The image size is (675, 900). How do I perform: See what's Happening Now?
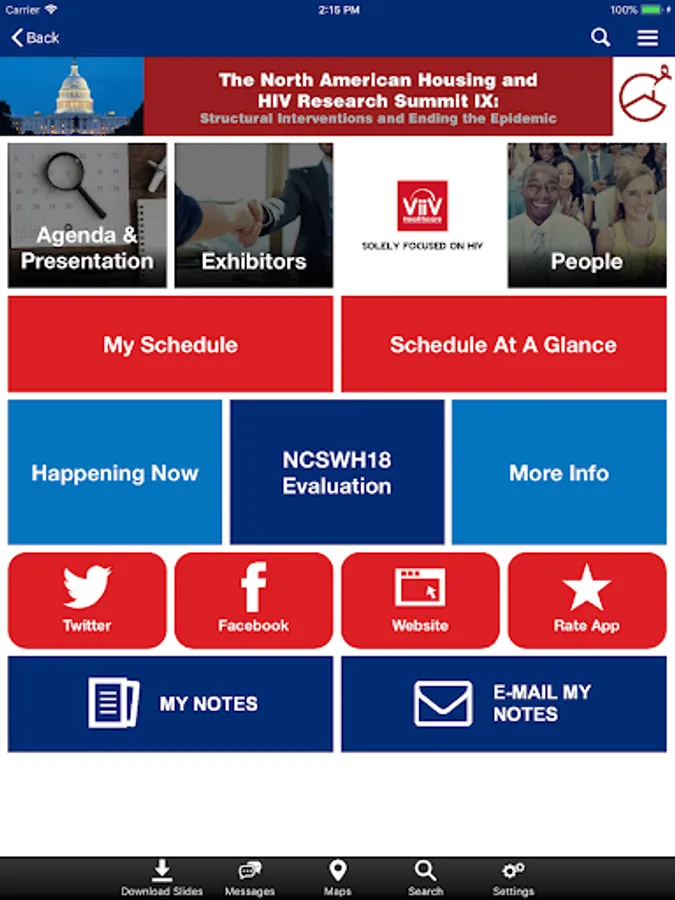pos(115,472)
